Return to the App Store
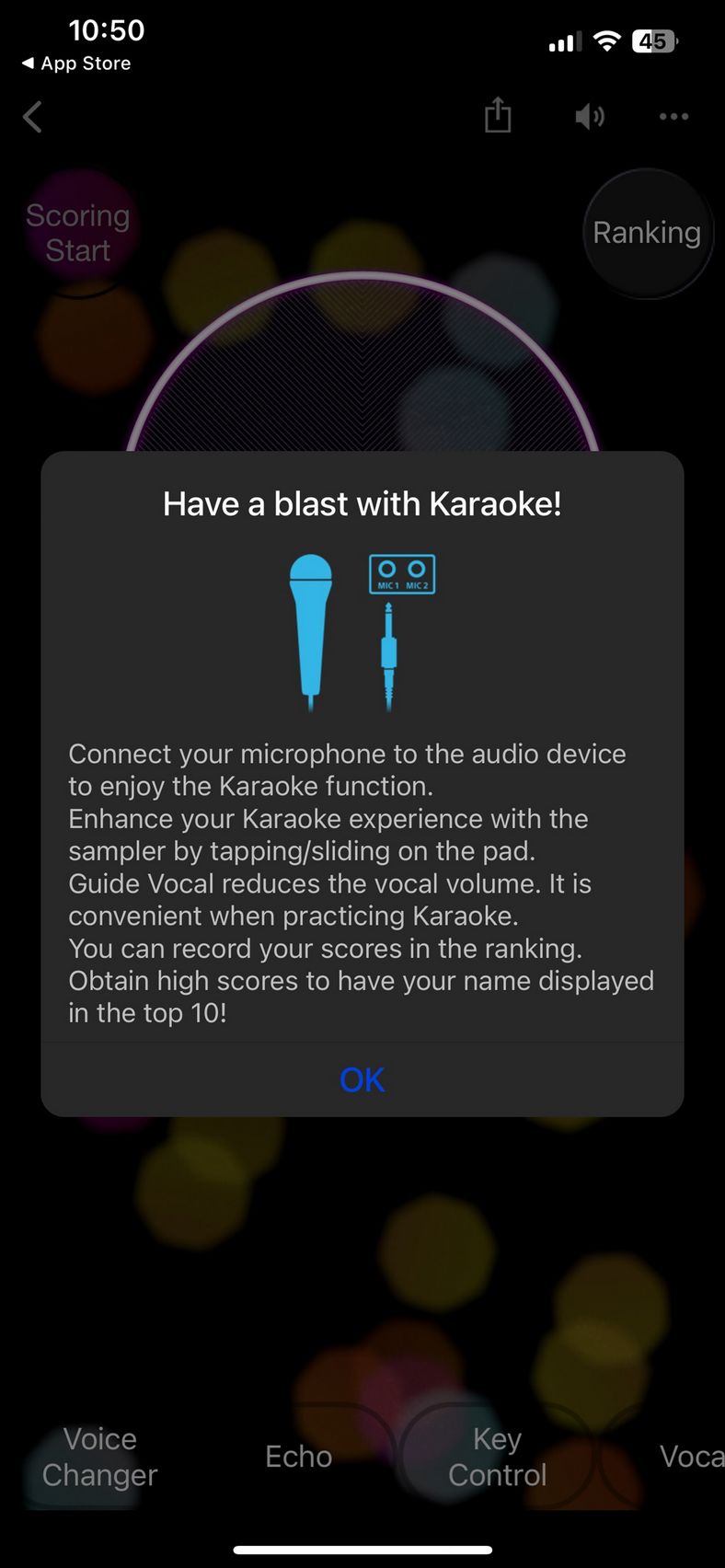The height and width of the screenshot is (1568, 725). (x=76, y=63)
